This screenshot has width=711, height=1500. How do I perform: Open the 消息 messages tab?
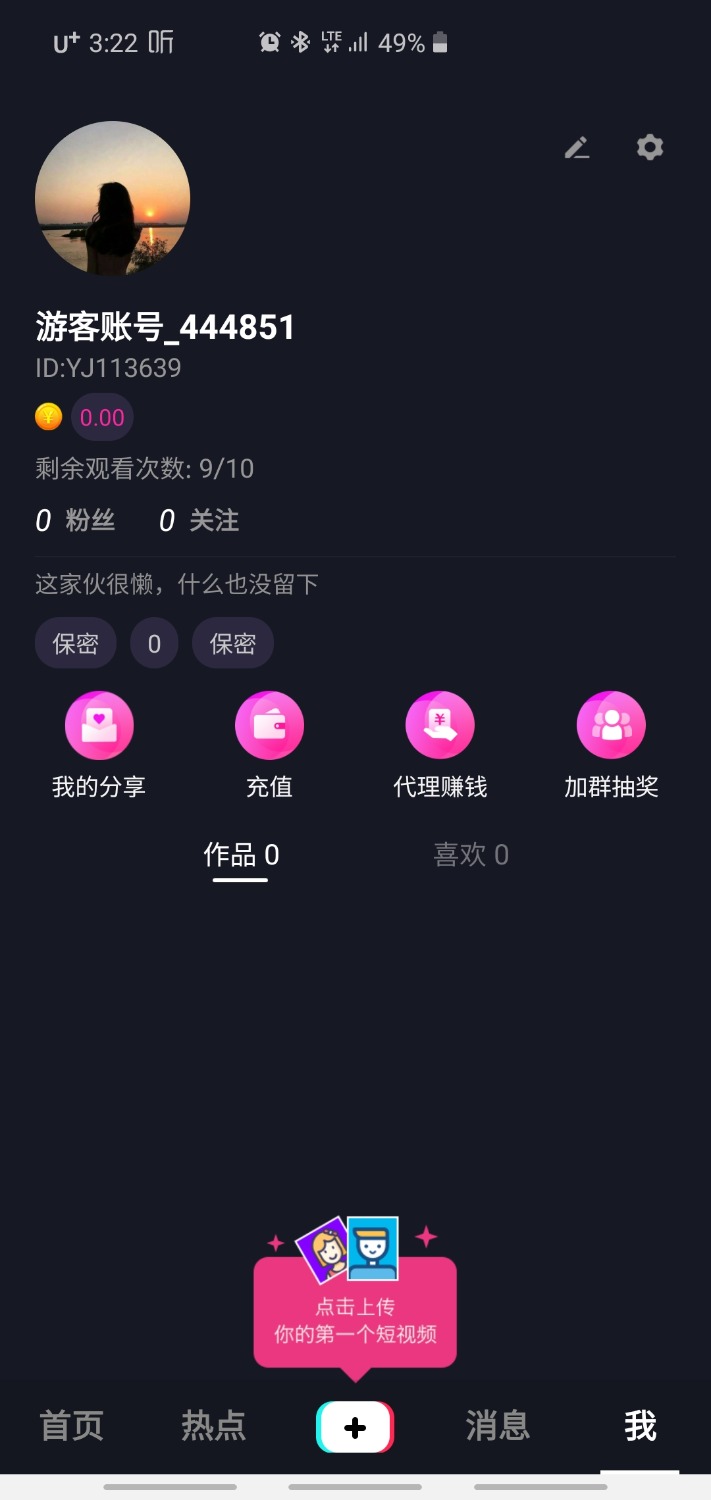click(497, 1426)
